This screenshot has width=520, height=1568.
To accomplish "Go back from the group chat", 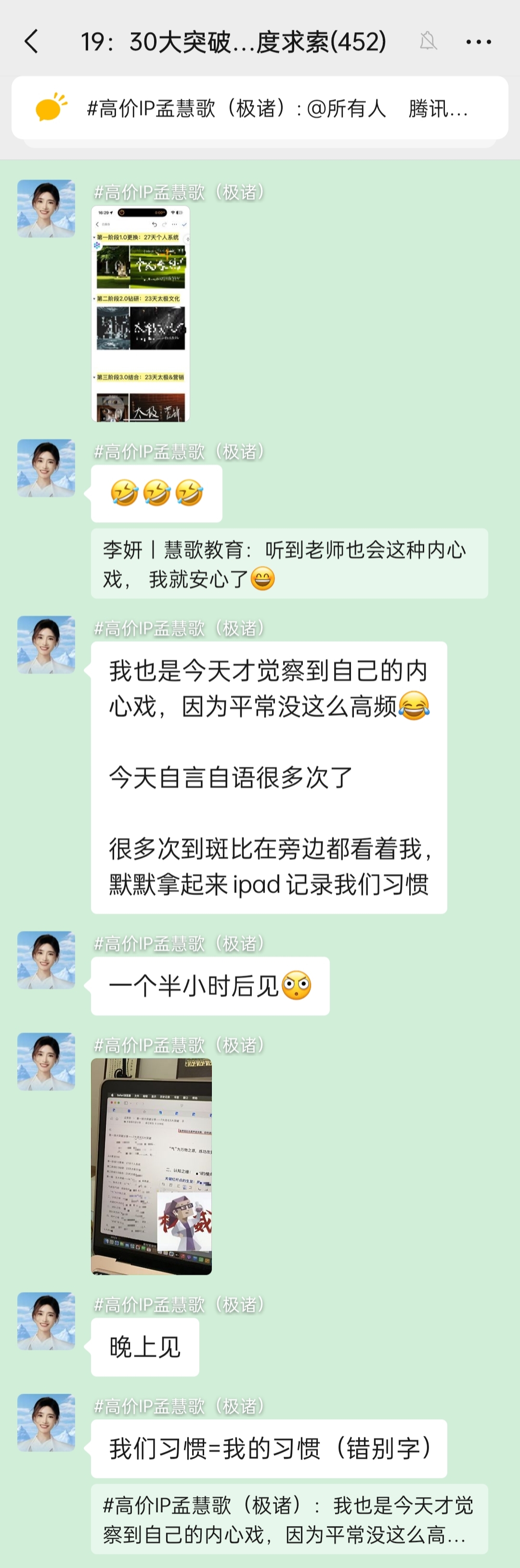I will point(32,42).
